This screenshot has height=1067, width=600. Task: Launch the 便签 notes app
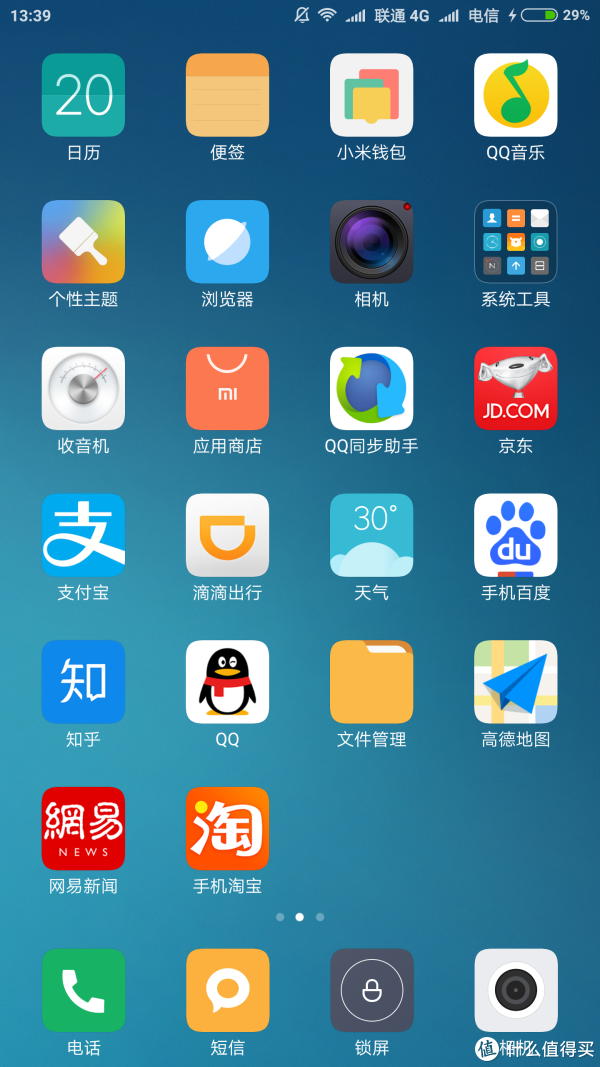(227, 95)
